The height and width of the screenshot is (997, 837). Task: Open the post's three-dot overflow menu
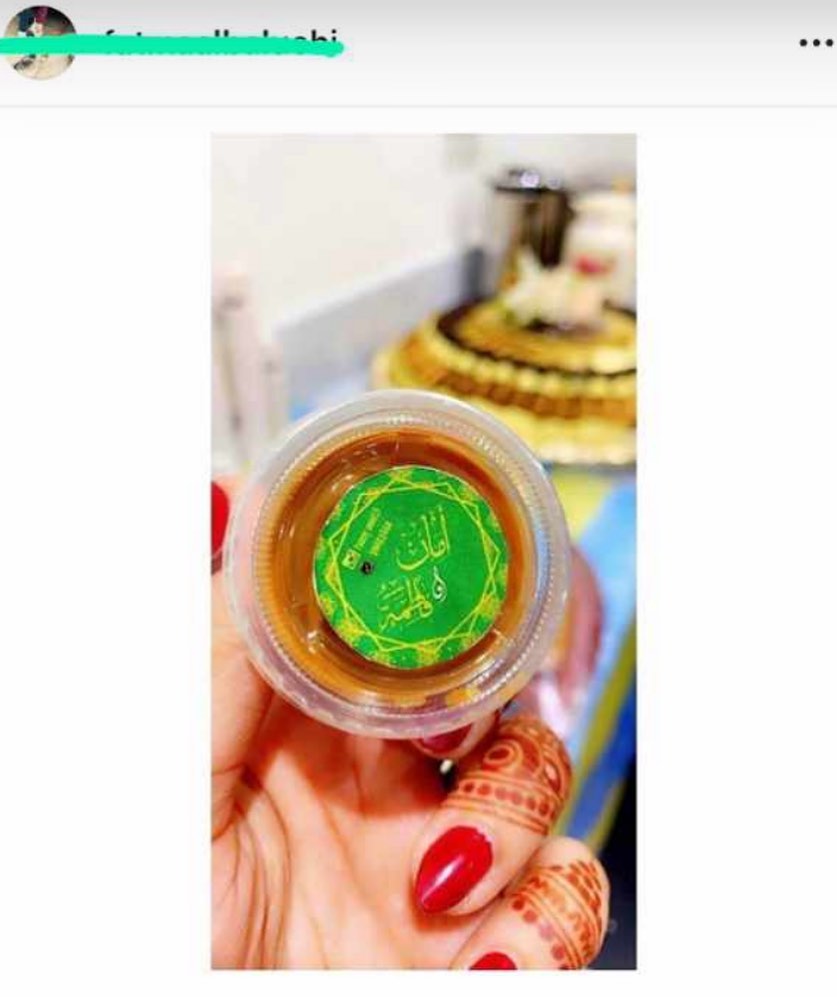[816, 43]
